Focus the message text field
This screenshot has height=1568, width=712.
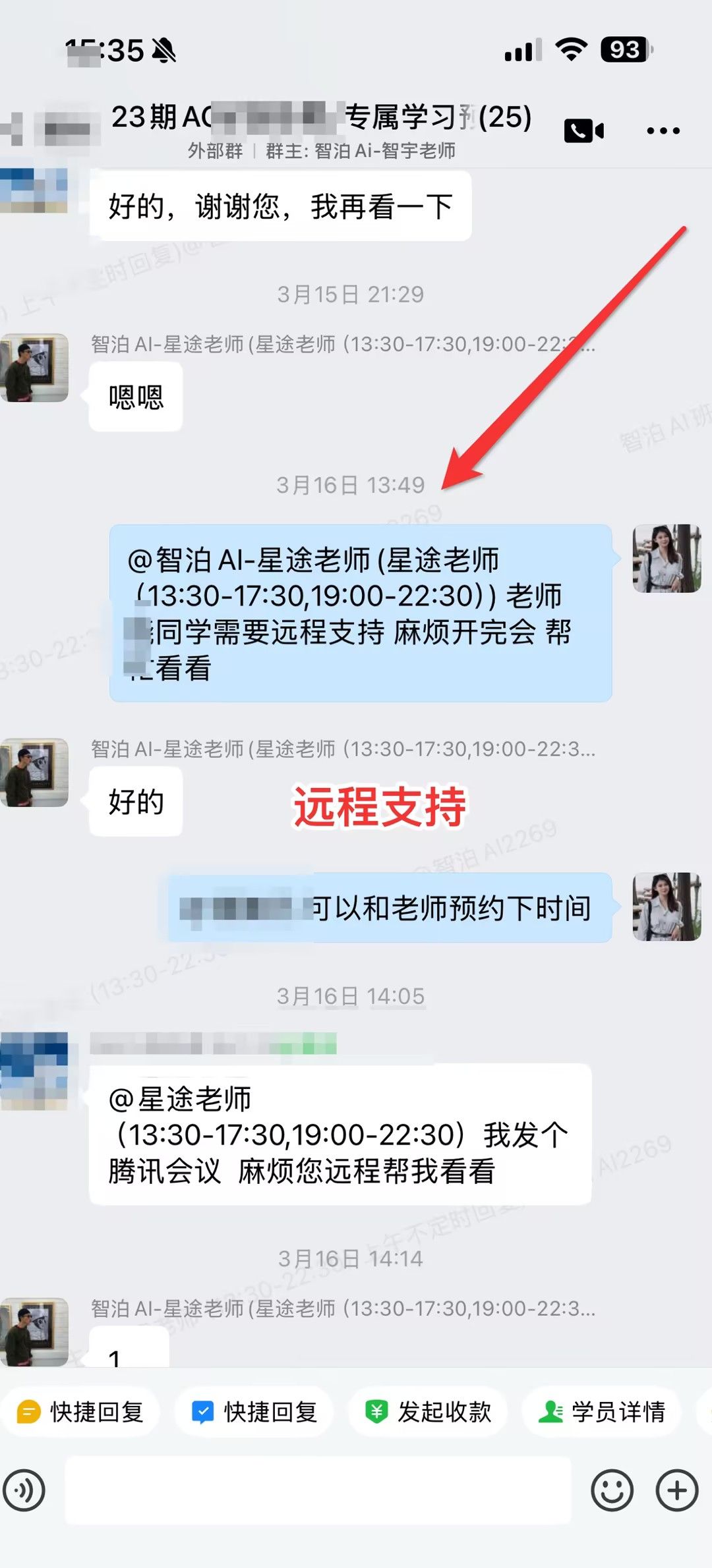tap(318, 1490)
